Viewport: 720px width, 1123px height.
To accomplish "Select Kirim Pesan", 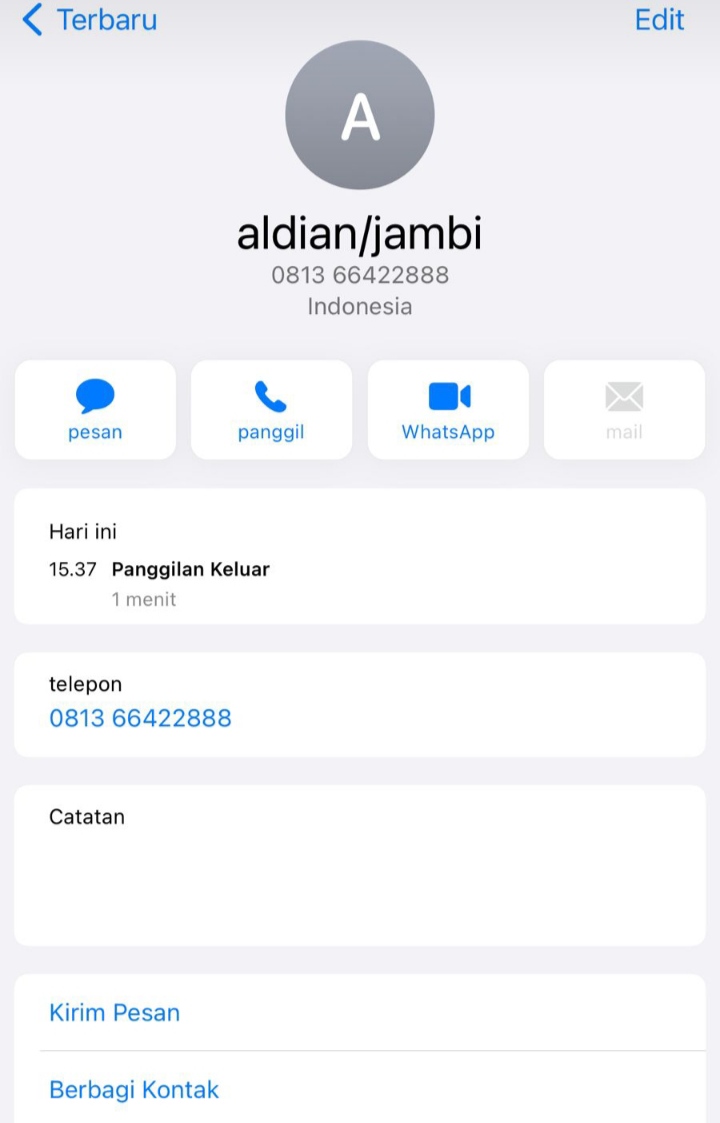I will point(115,1012).
